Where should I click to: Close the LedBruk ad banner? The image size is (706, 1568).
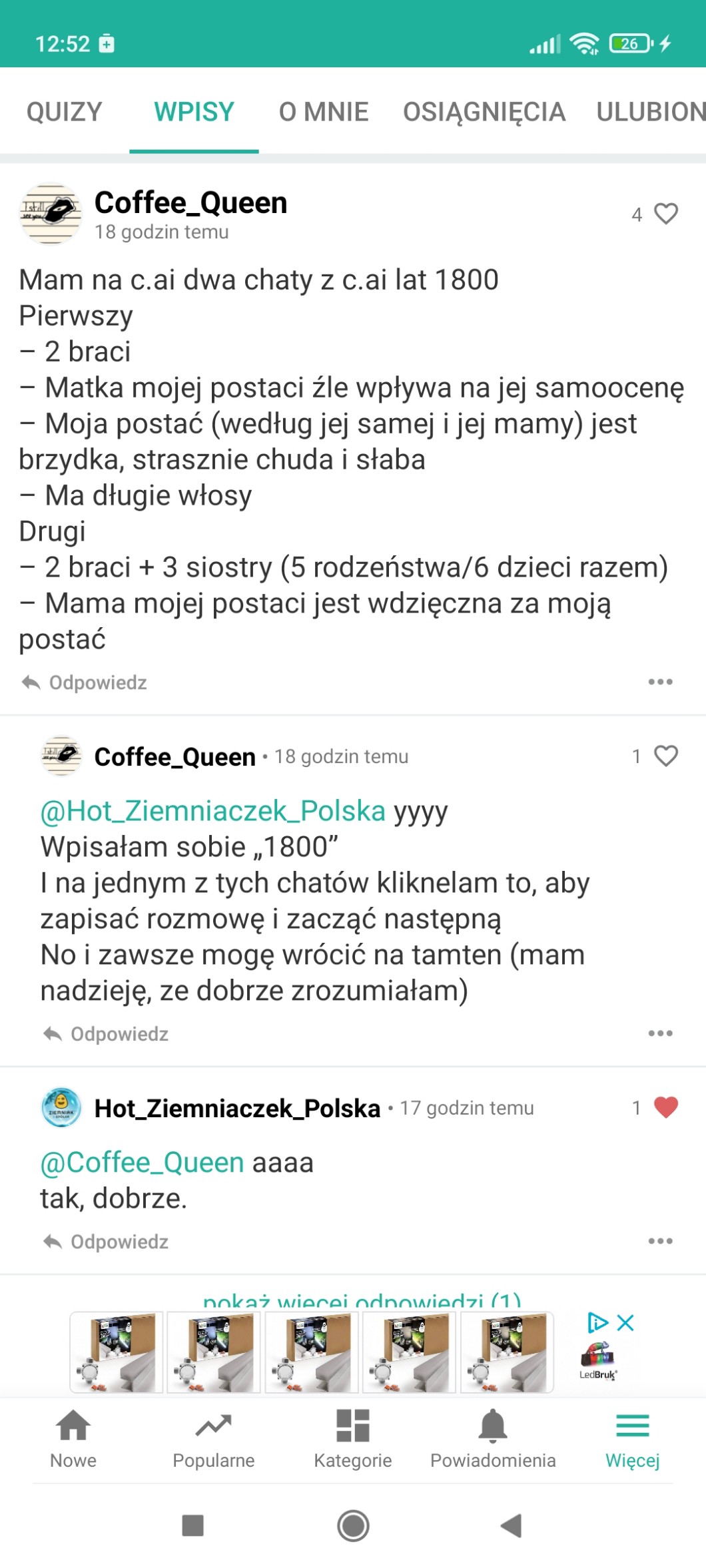click(625, 1322)
